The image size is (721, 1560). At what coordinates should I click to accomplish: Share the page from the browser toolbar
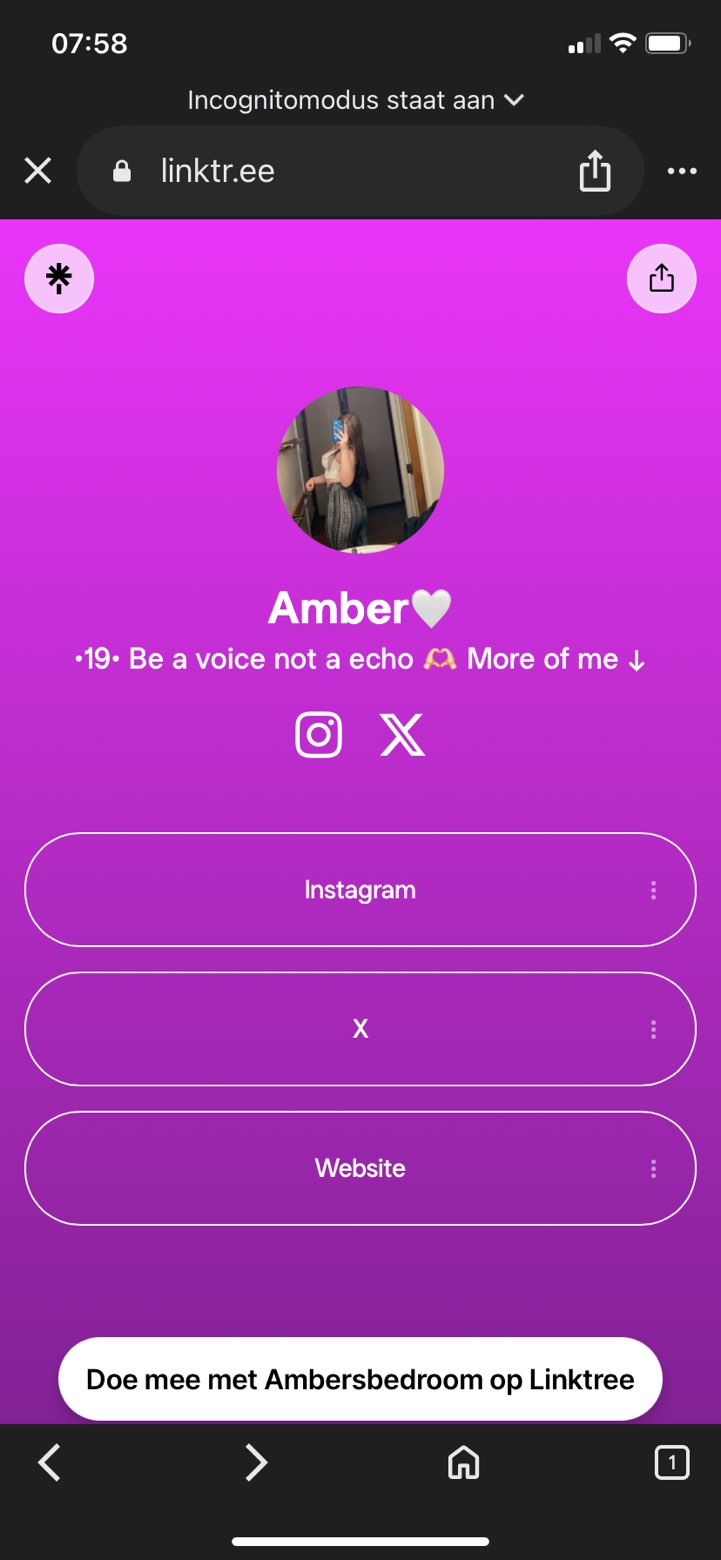[x=594, y=171]
